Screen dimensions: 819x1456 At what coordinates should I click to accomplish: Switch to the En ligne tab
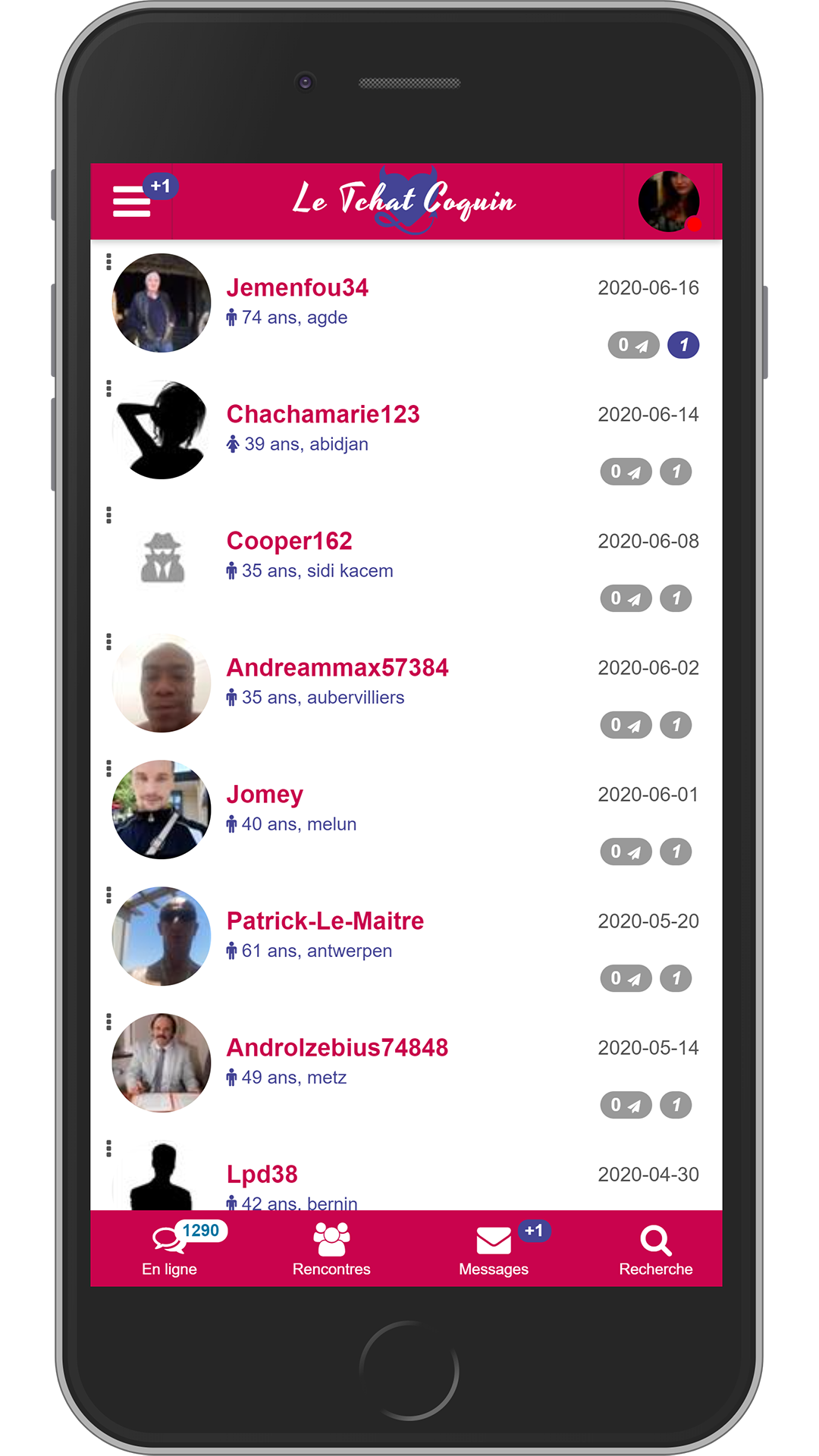point(170,1249)
